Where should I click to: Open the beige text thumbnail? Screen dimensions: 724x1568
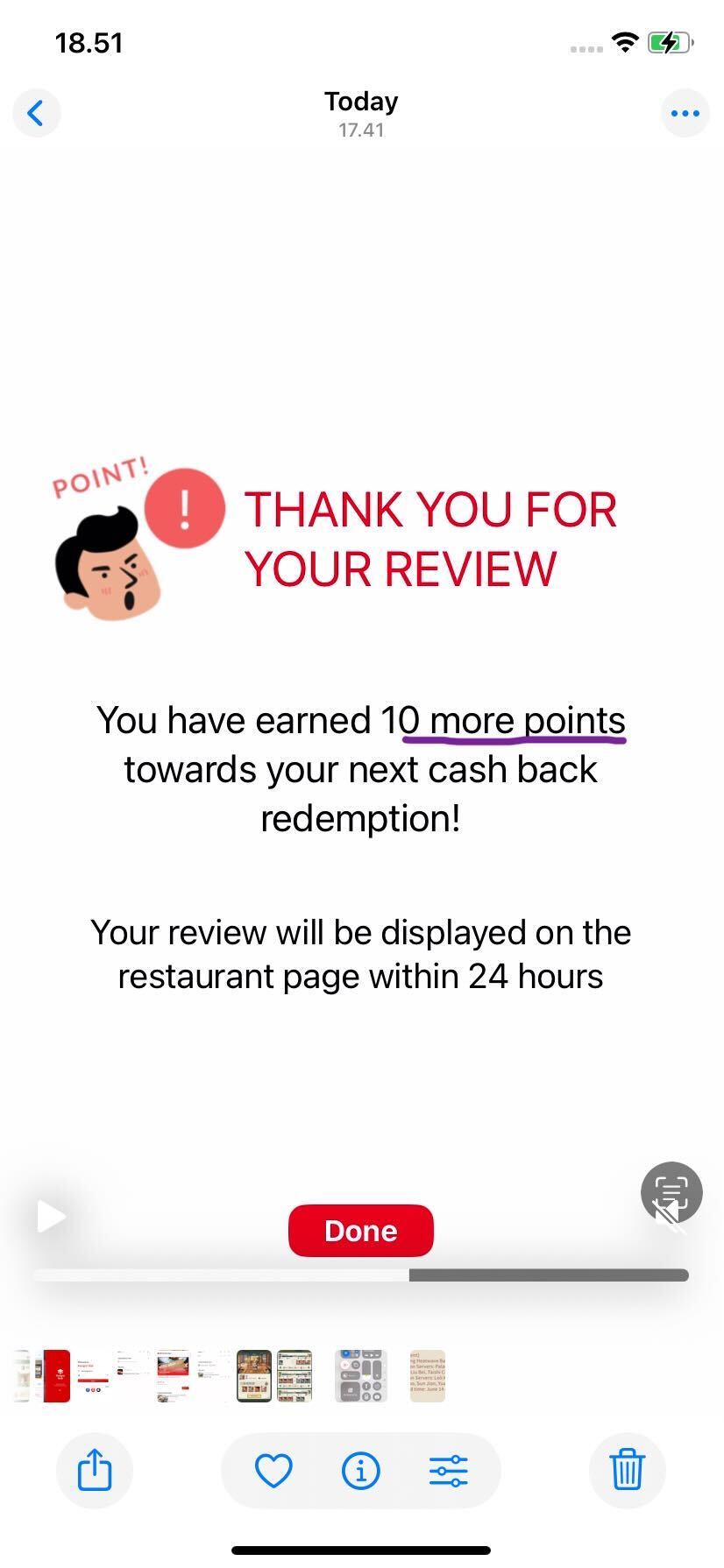click(x=427, y=1376)
